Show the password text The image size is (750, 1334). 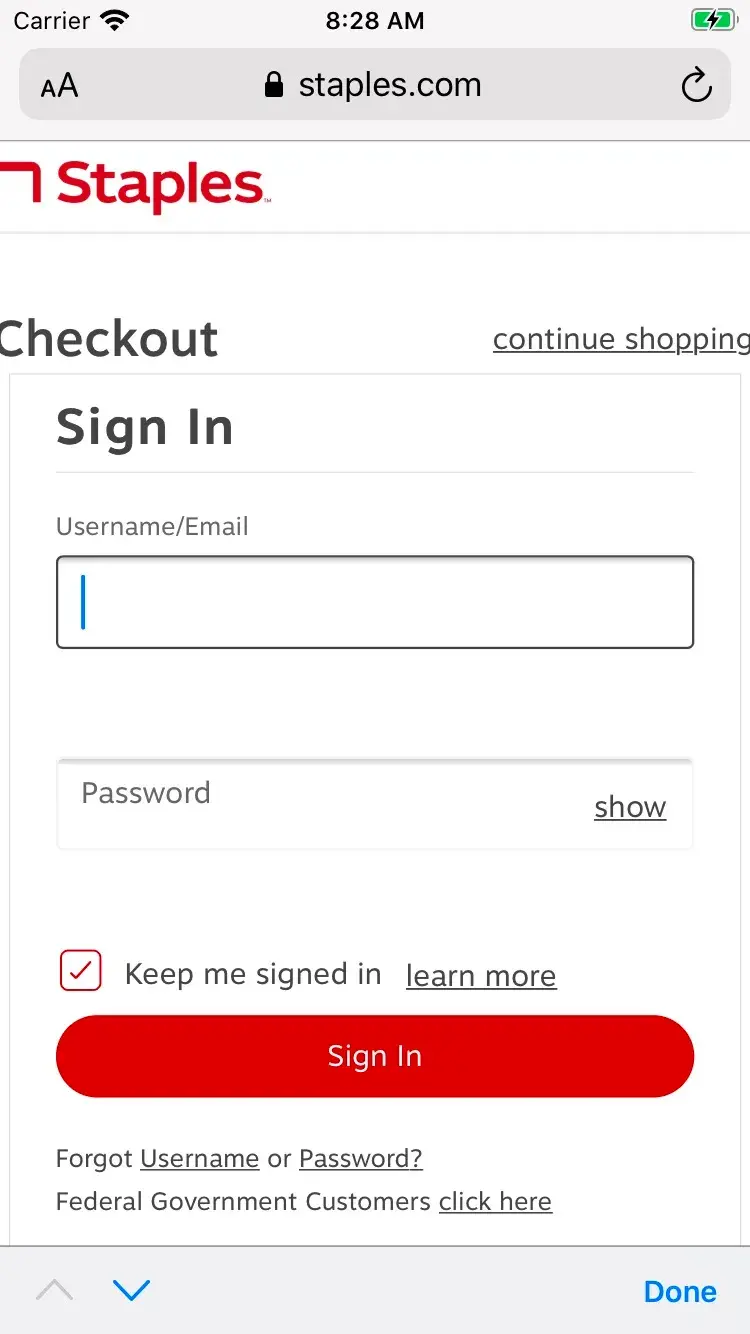630,807
